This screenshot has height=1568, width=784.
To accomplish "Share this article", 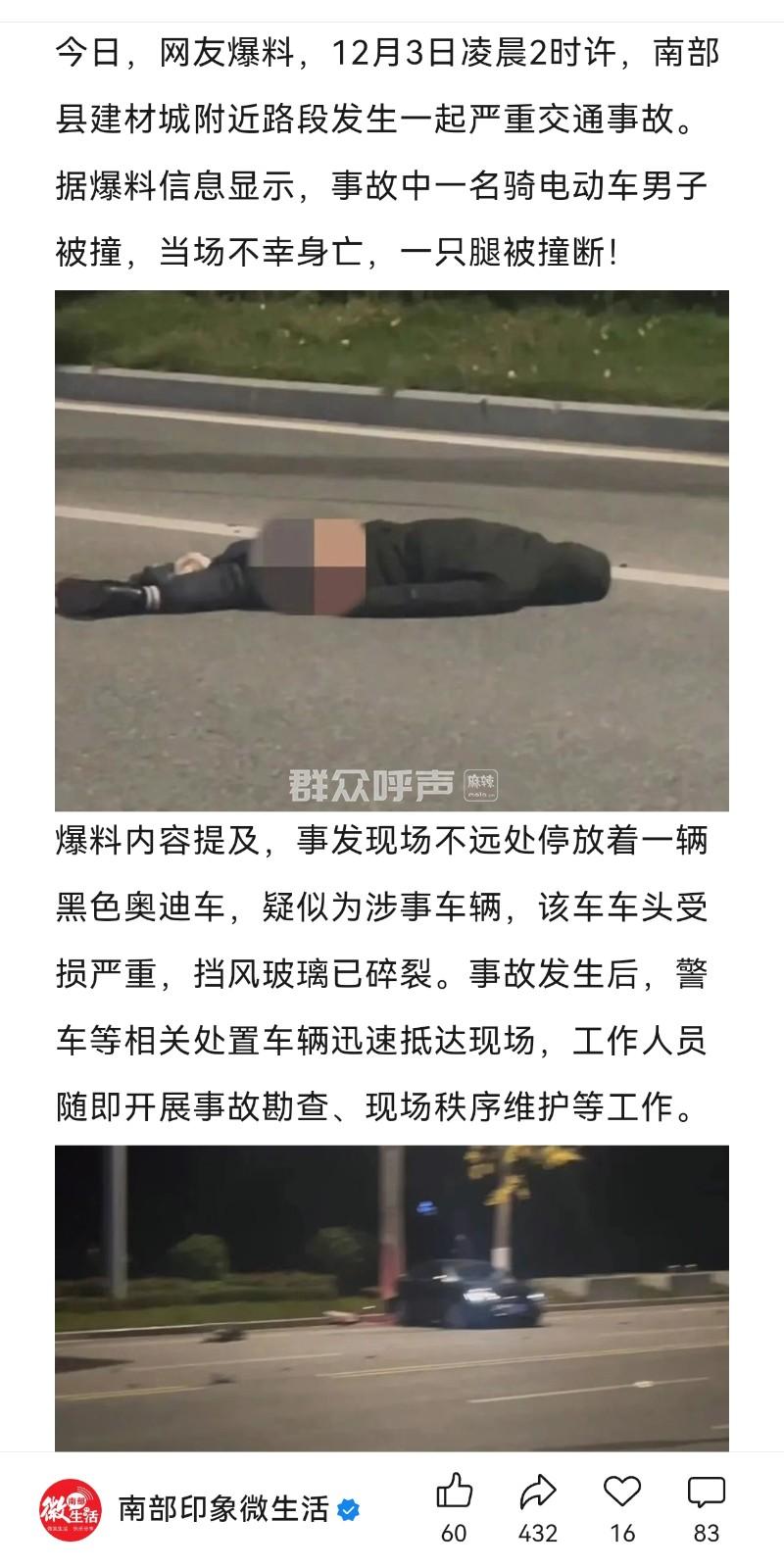I will point(537,1493).
